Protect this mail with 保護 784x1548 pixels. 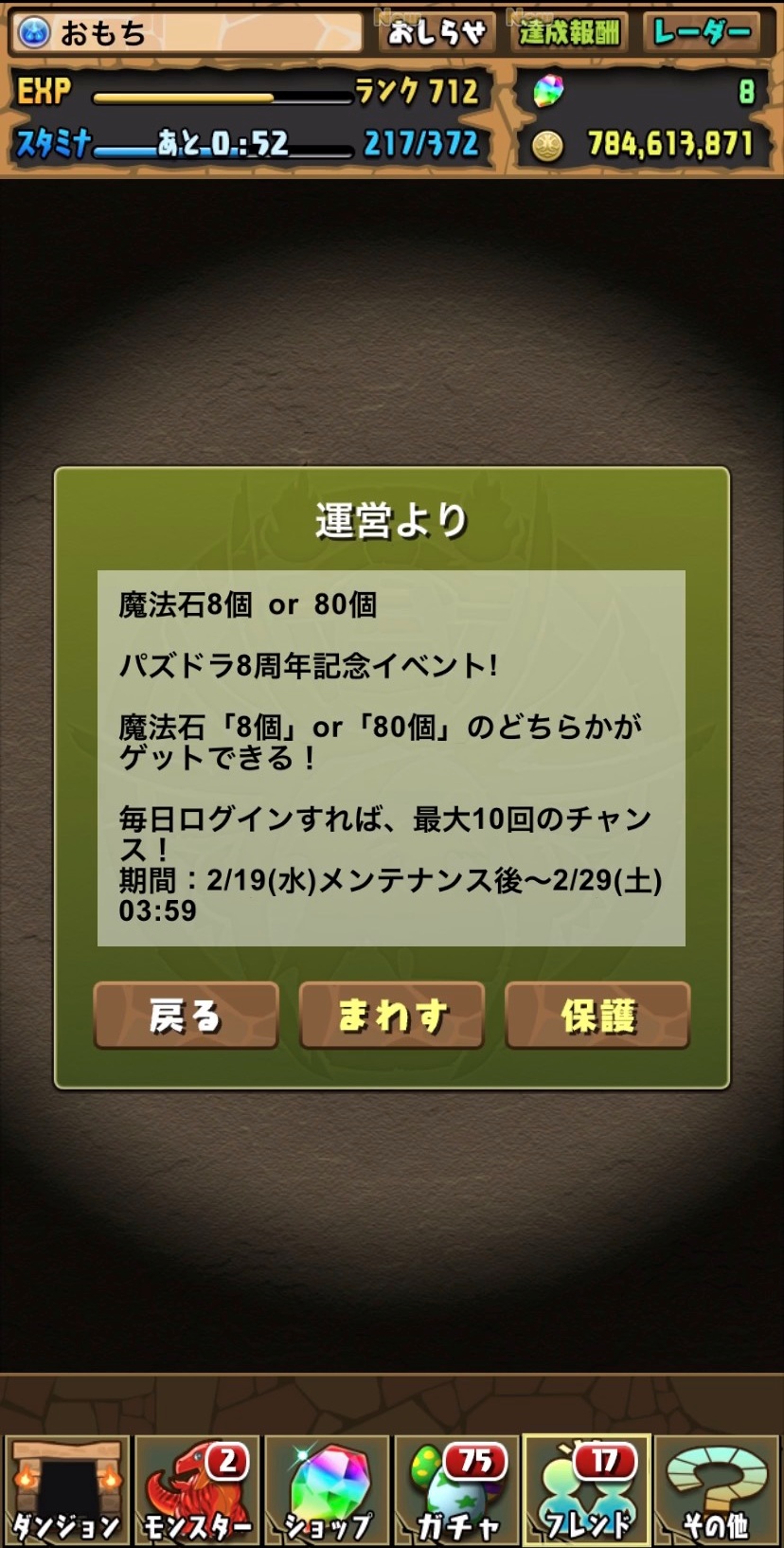[x=597, y=1016]
